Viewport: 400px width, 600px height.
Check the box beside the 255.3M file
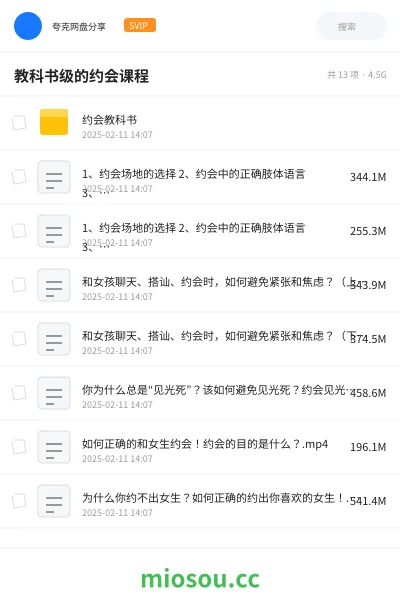click(x=19, y=231)
